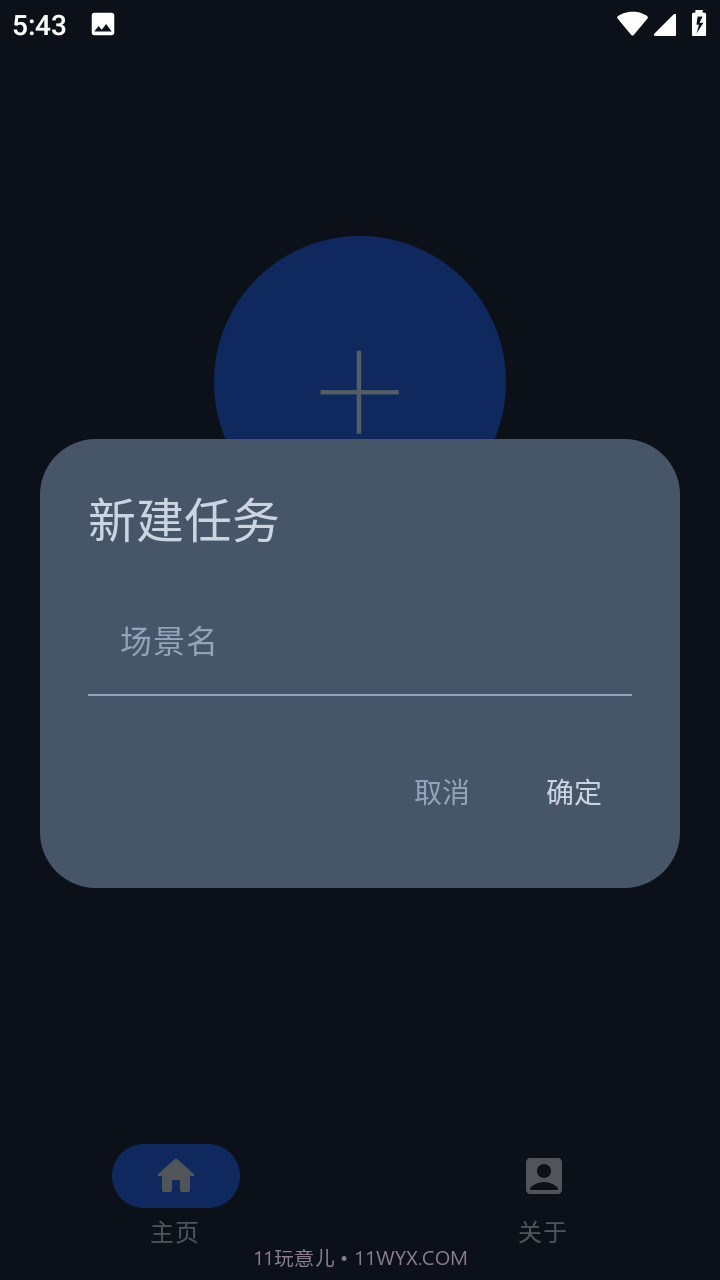Tap the person icon above 关于
This screenshot has width=720, height=1280.
(542, 1175)
